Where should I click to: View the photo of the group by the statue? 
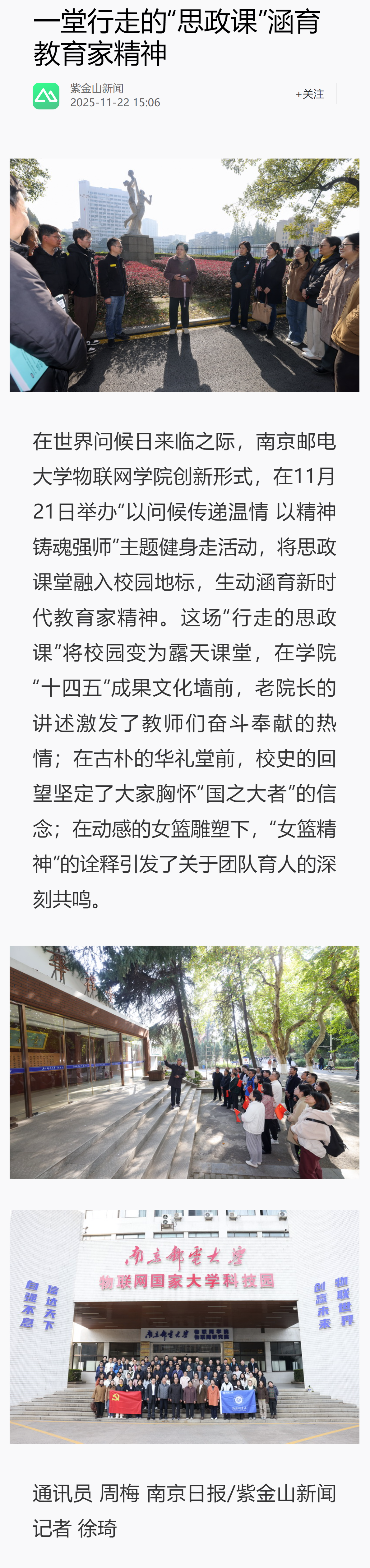184,275
